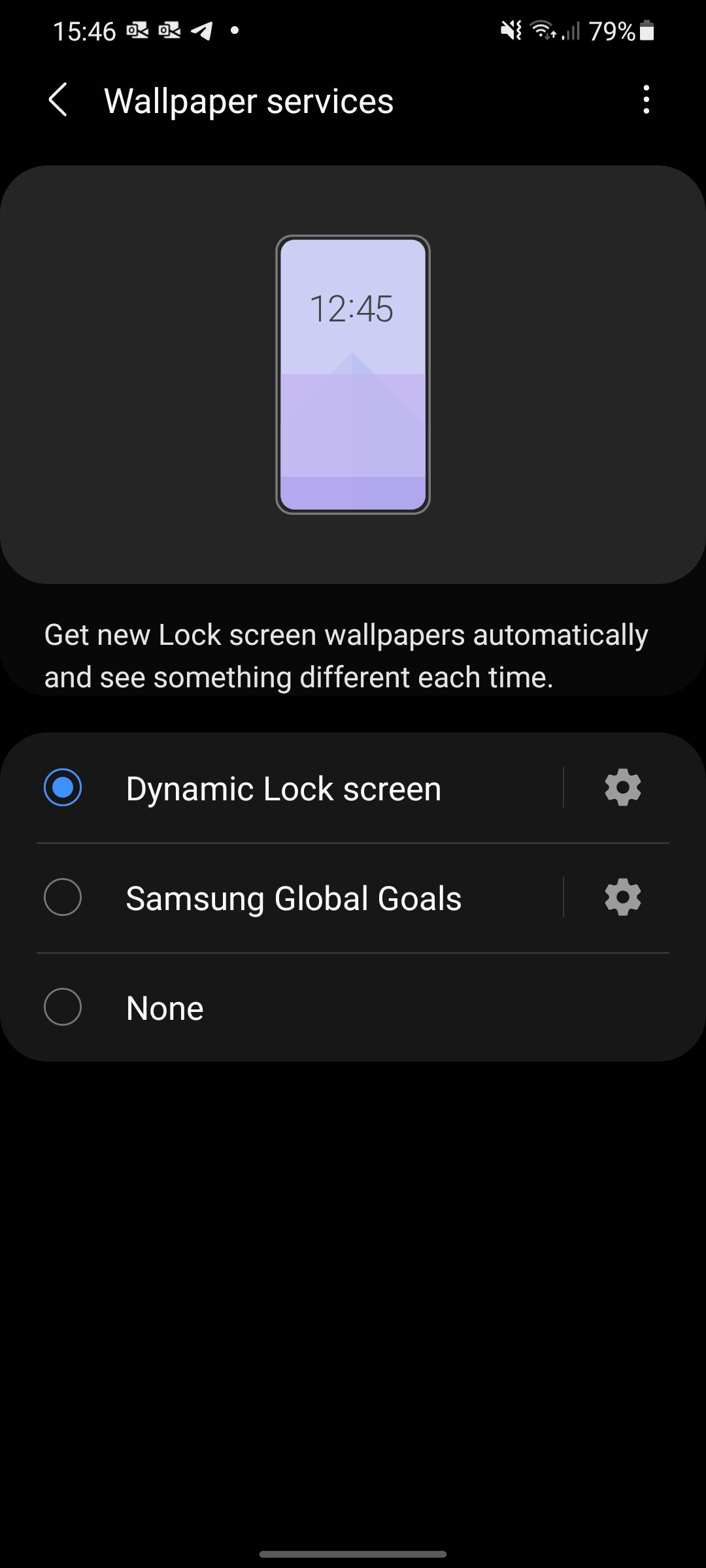This screenshot has width=706, height=1568.
Task: Open Samsung Global Goals settings gear
Action: click(x=622, y=897)
